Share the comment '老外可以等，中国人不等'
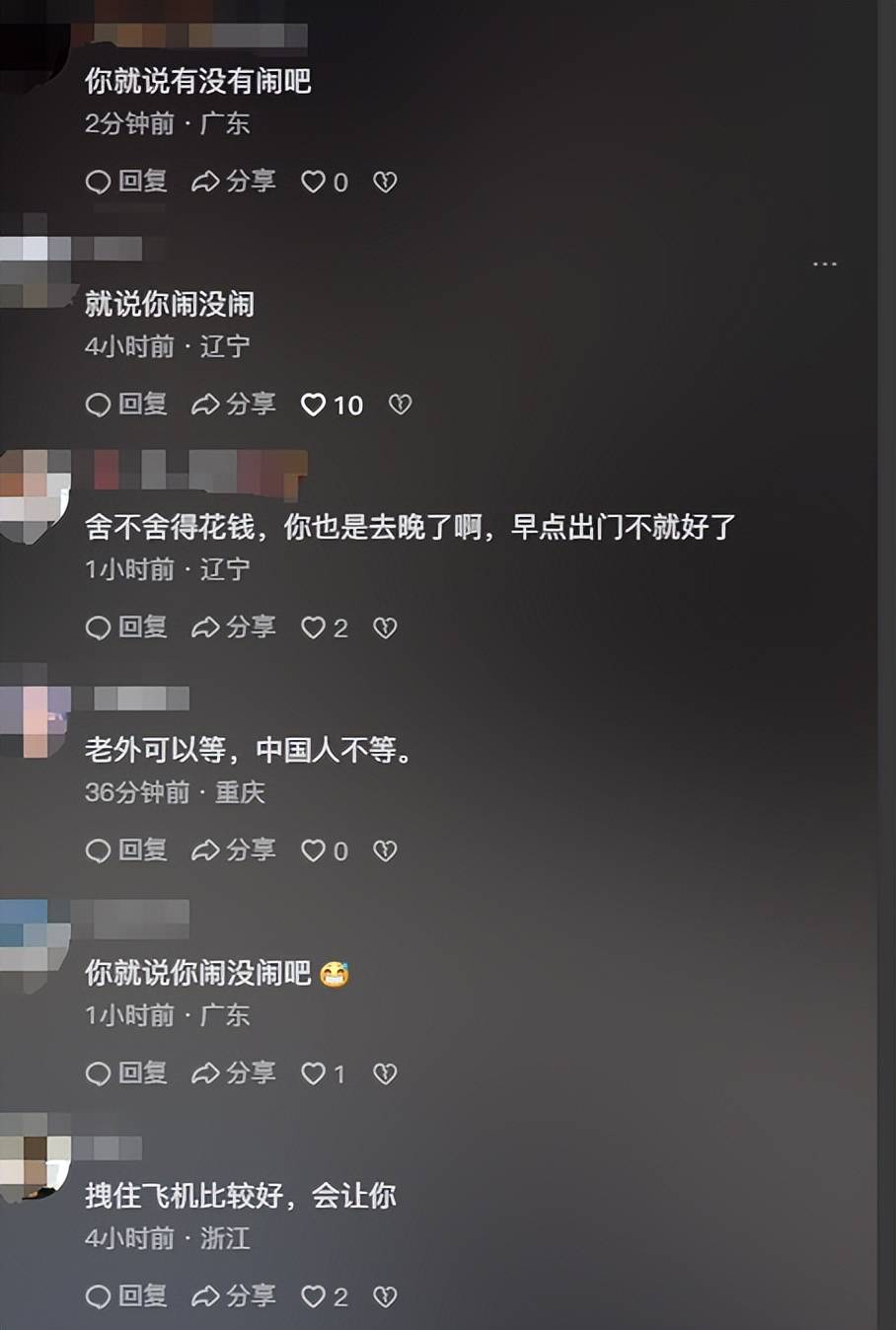The width and height of the screenshot is (896, 1330). coord(234,850)
